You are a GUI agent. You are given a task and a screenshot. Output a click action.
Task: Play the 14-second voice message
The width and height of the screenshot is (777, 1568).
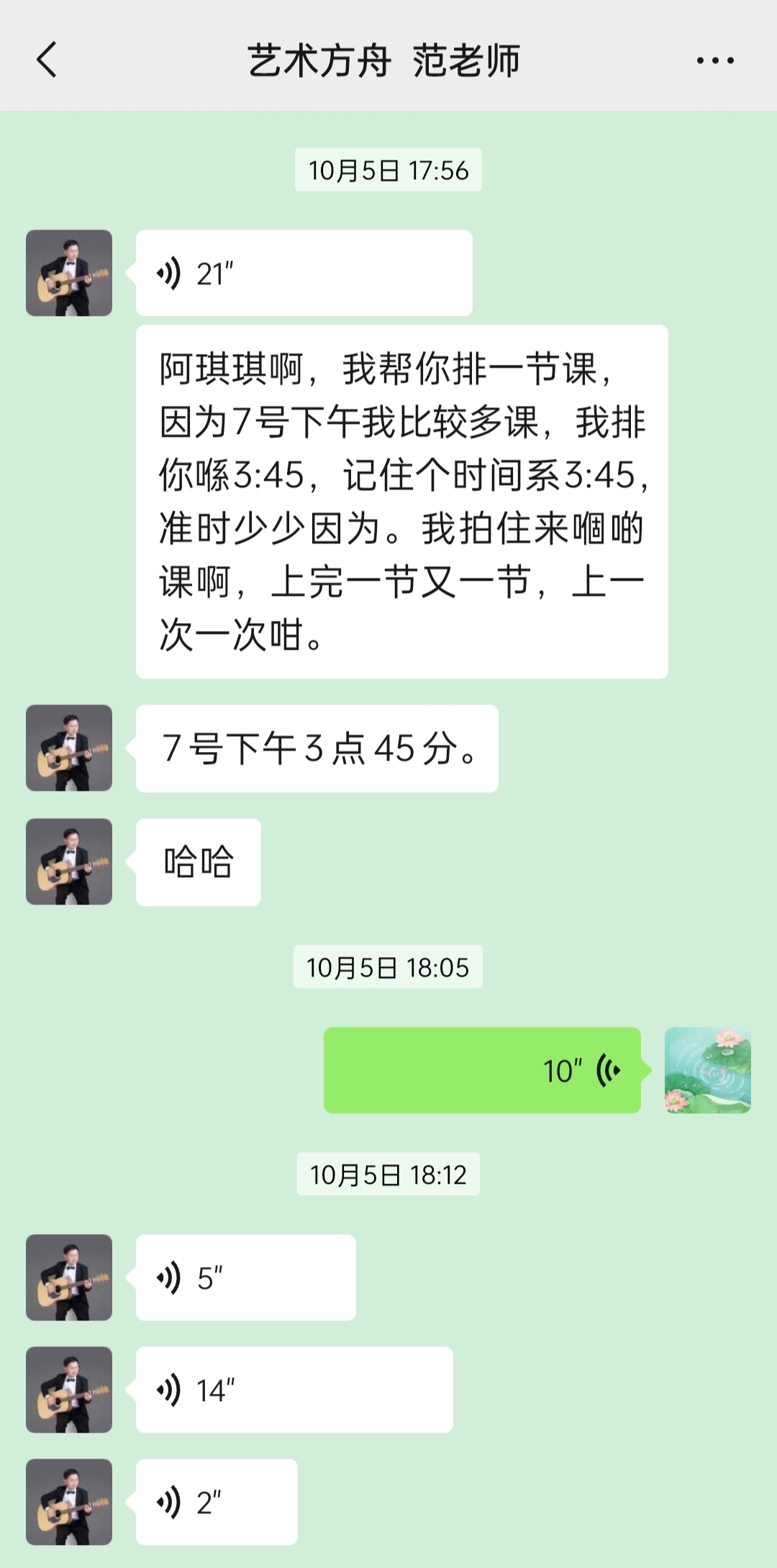click(x=294, y=1390)
